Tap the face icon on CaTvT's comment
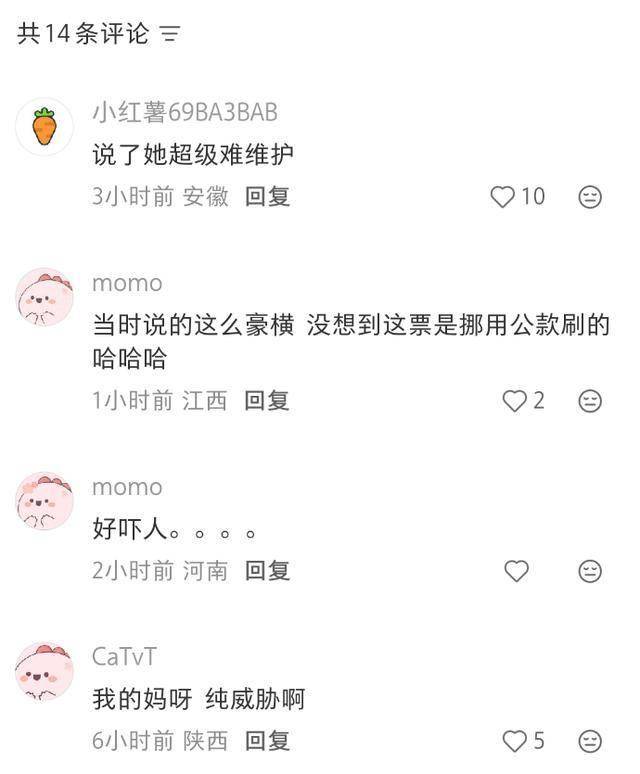The width and height of the screenshot is (640, 774). point(590,741)
